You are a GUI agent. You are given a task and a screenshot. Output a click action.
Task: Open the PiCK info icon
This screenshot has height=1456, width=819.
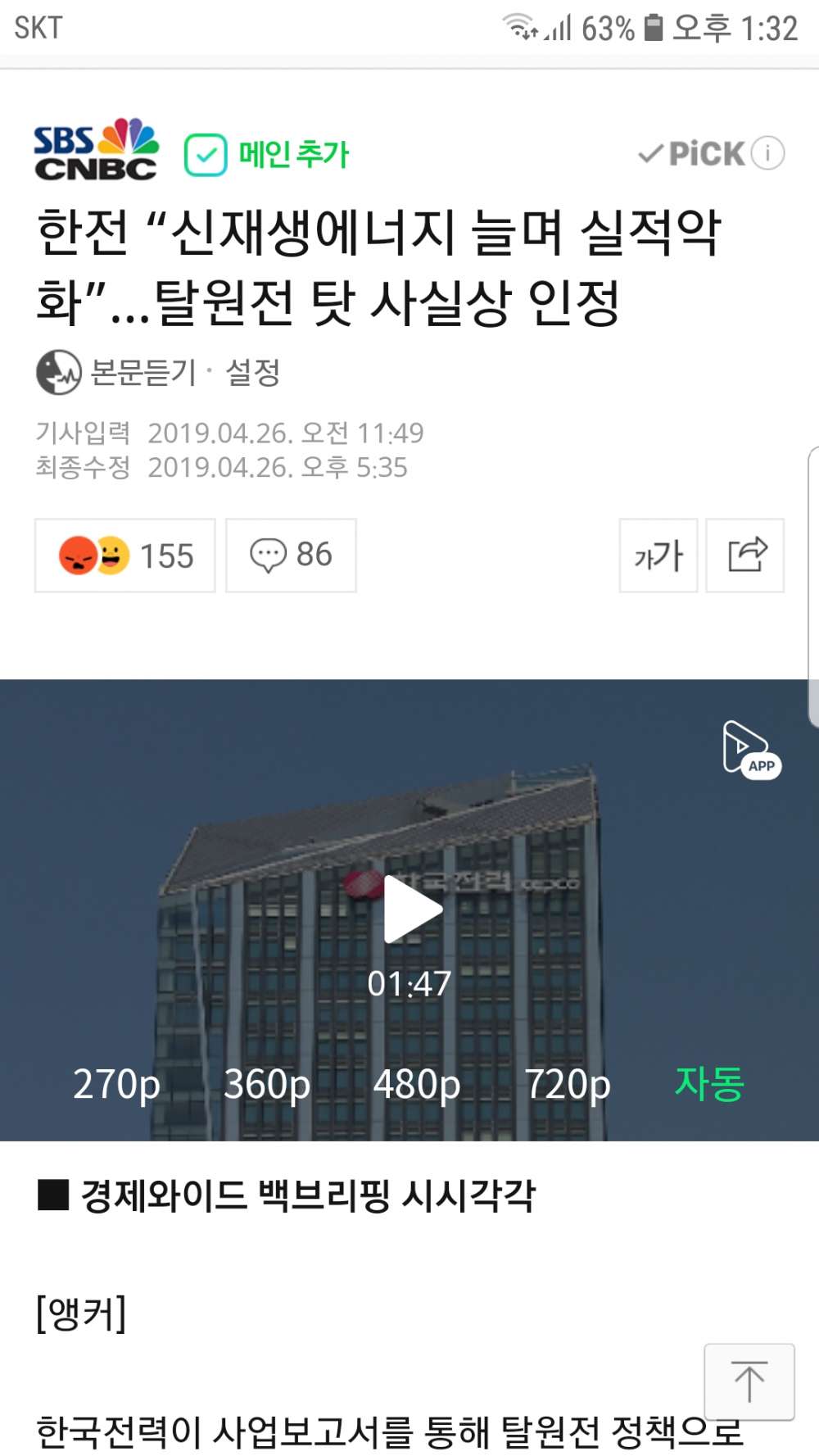click(767, 153)
